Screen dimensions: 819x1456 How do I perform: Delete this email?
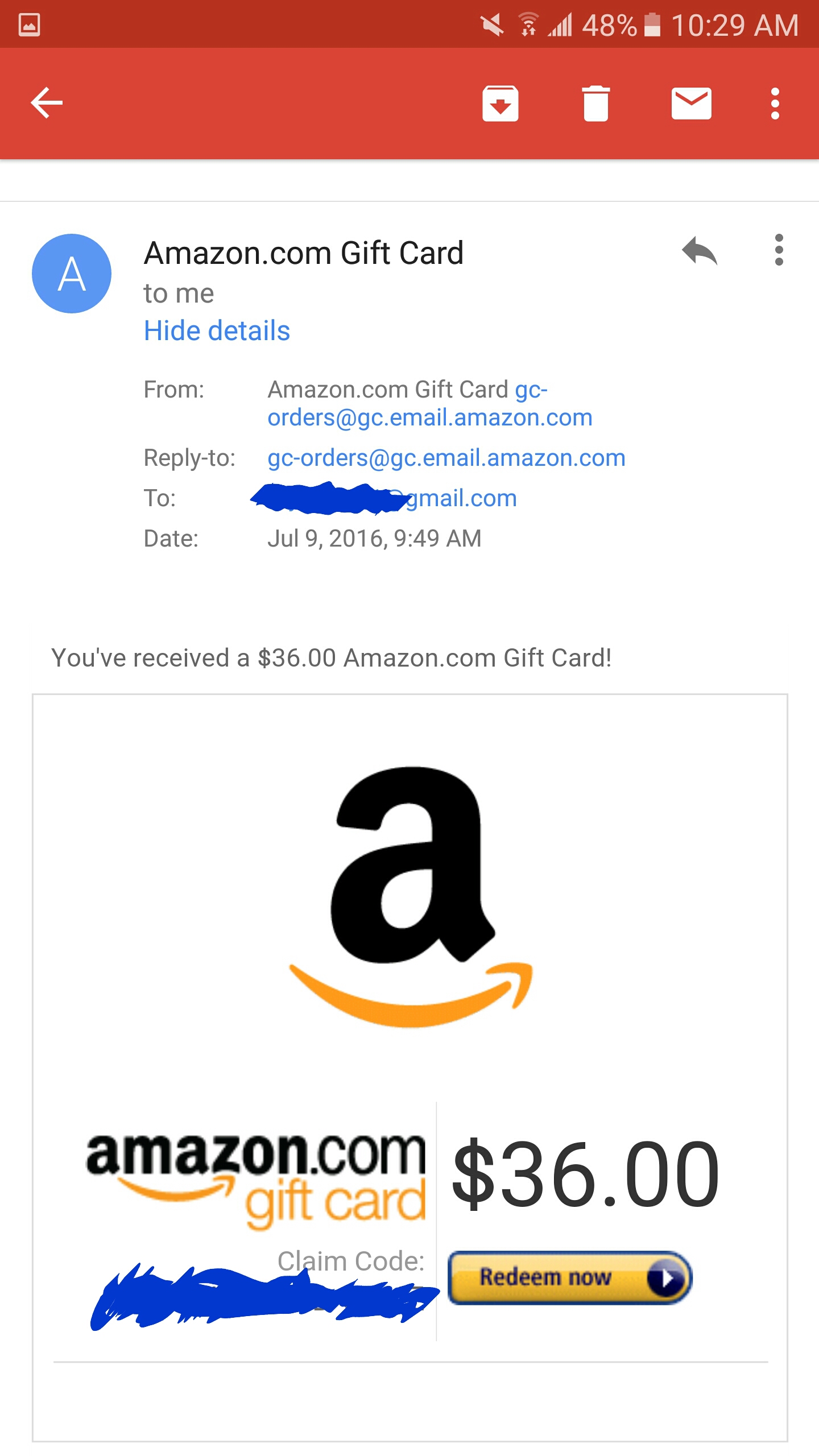[x=595, y=104]
